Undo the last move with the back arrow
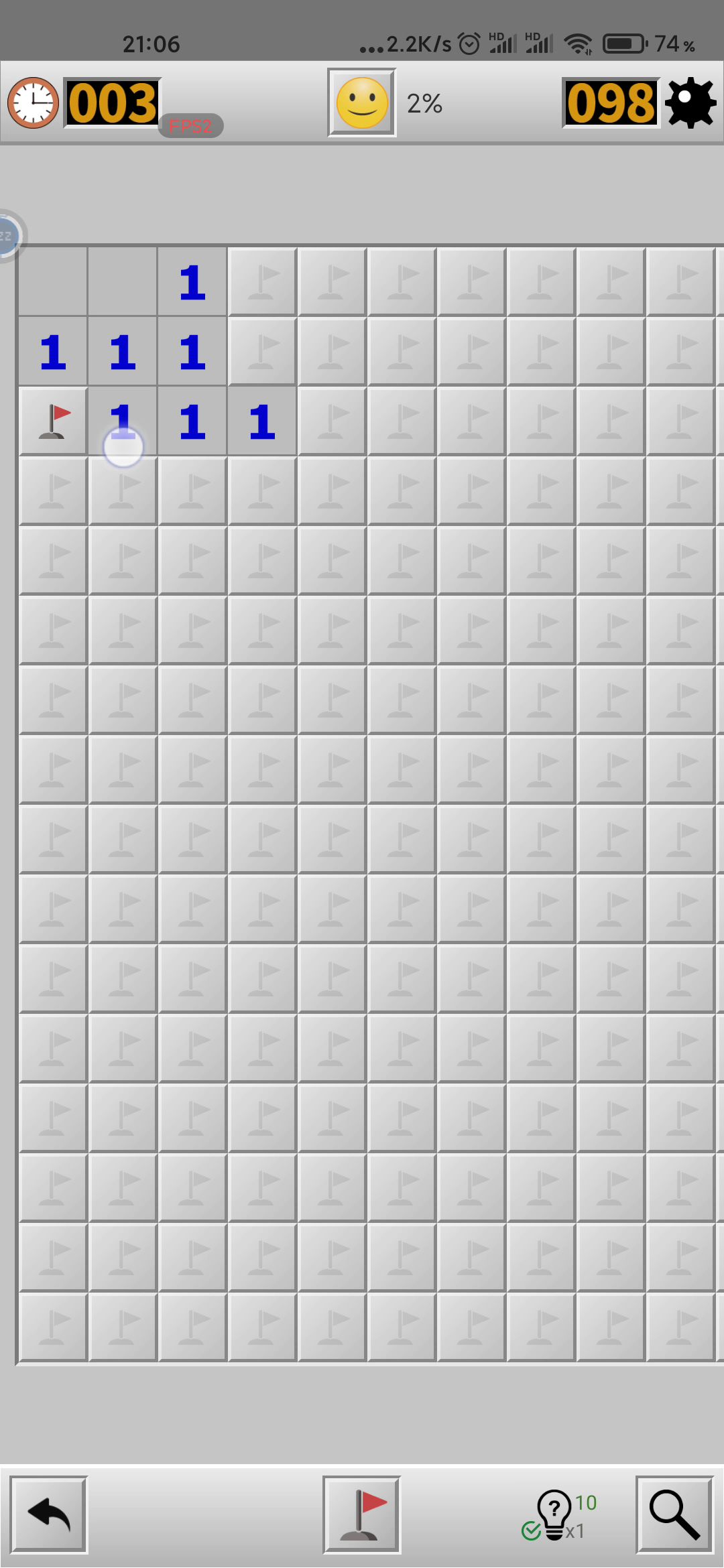724x1568 pixels. [49, 1514]
